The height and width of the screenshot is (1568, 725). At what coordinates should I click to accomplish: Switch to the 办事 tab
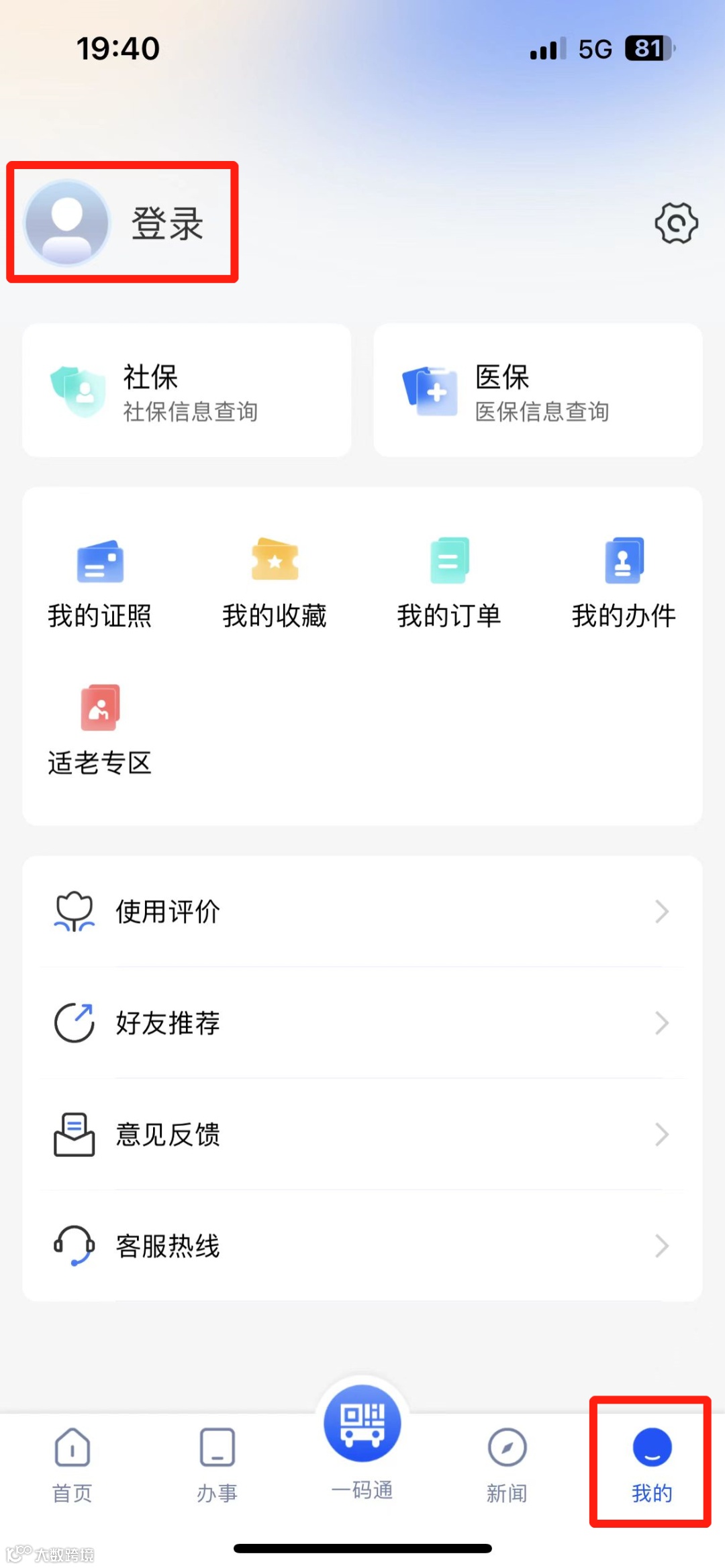(x=217, y=1464)
